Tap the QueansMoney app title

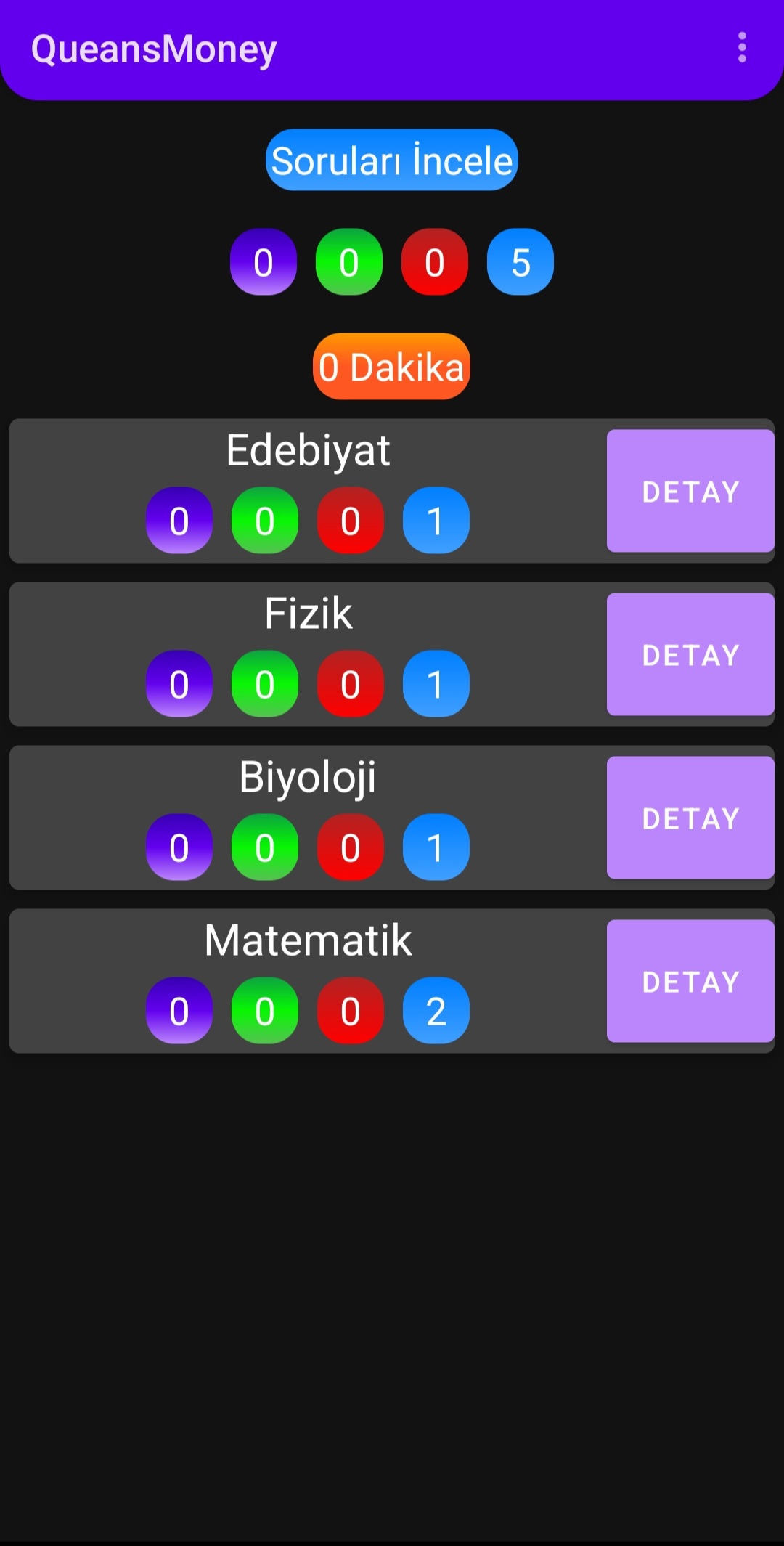pyautogui.click(x=154, y=48)
